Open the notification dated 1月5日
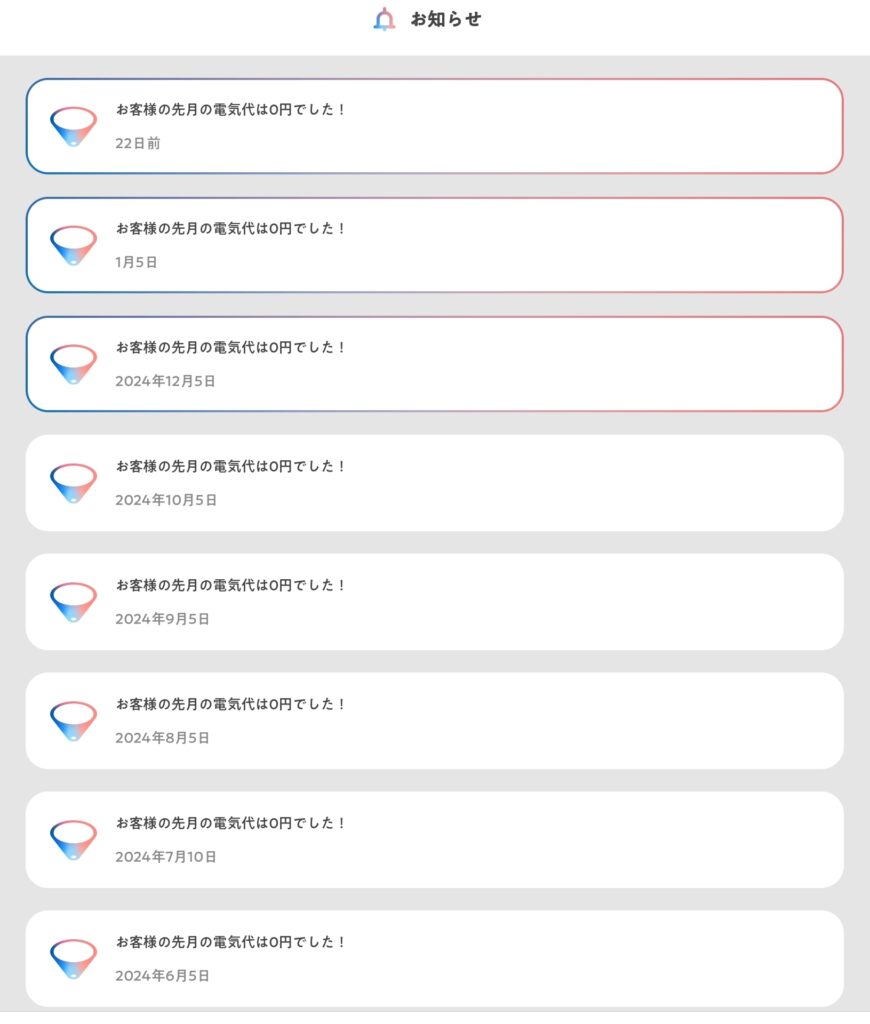Viewport: 870px width, 1024px height. pyautogui.click(x=434, y=245)
